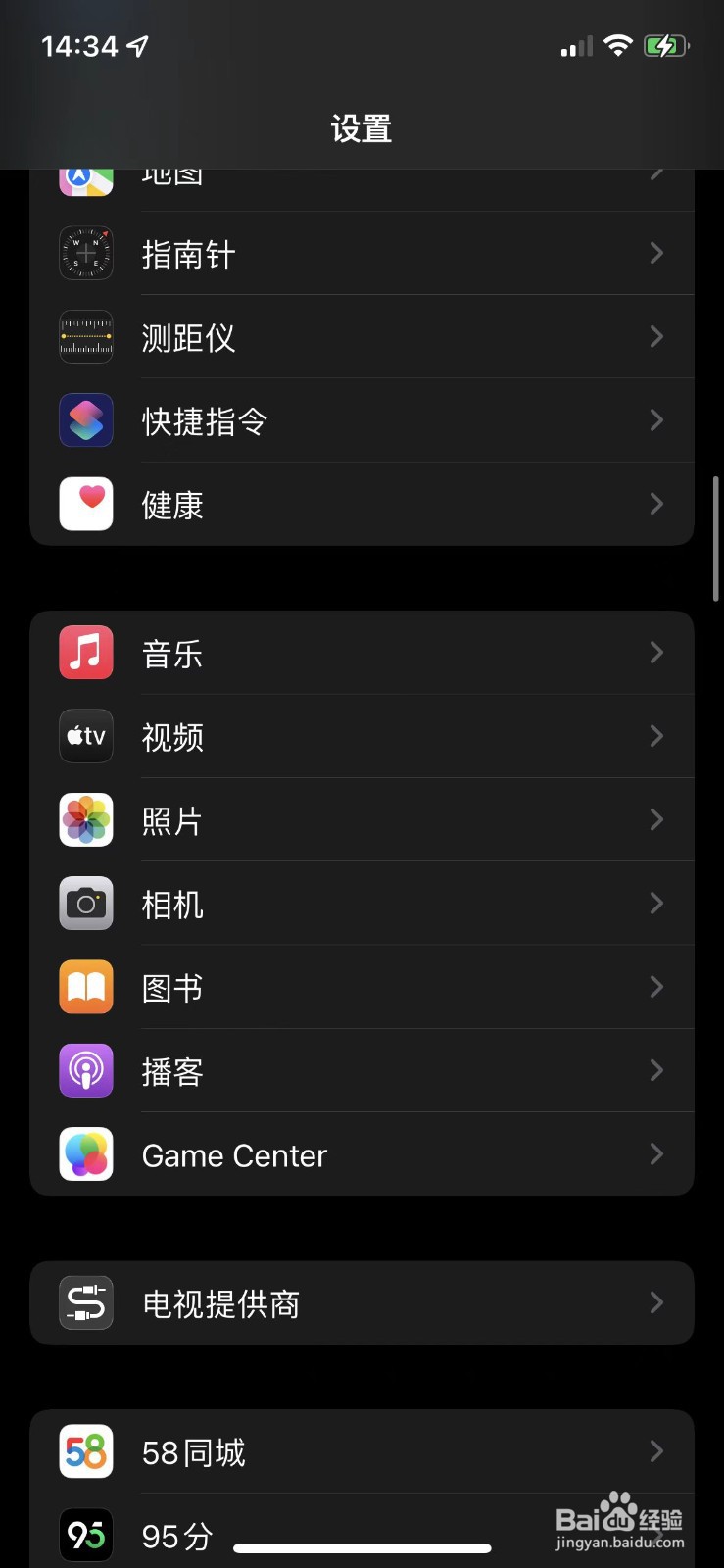Open 95分 app settings

tap(362, 1531)
